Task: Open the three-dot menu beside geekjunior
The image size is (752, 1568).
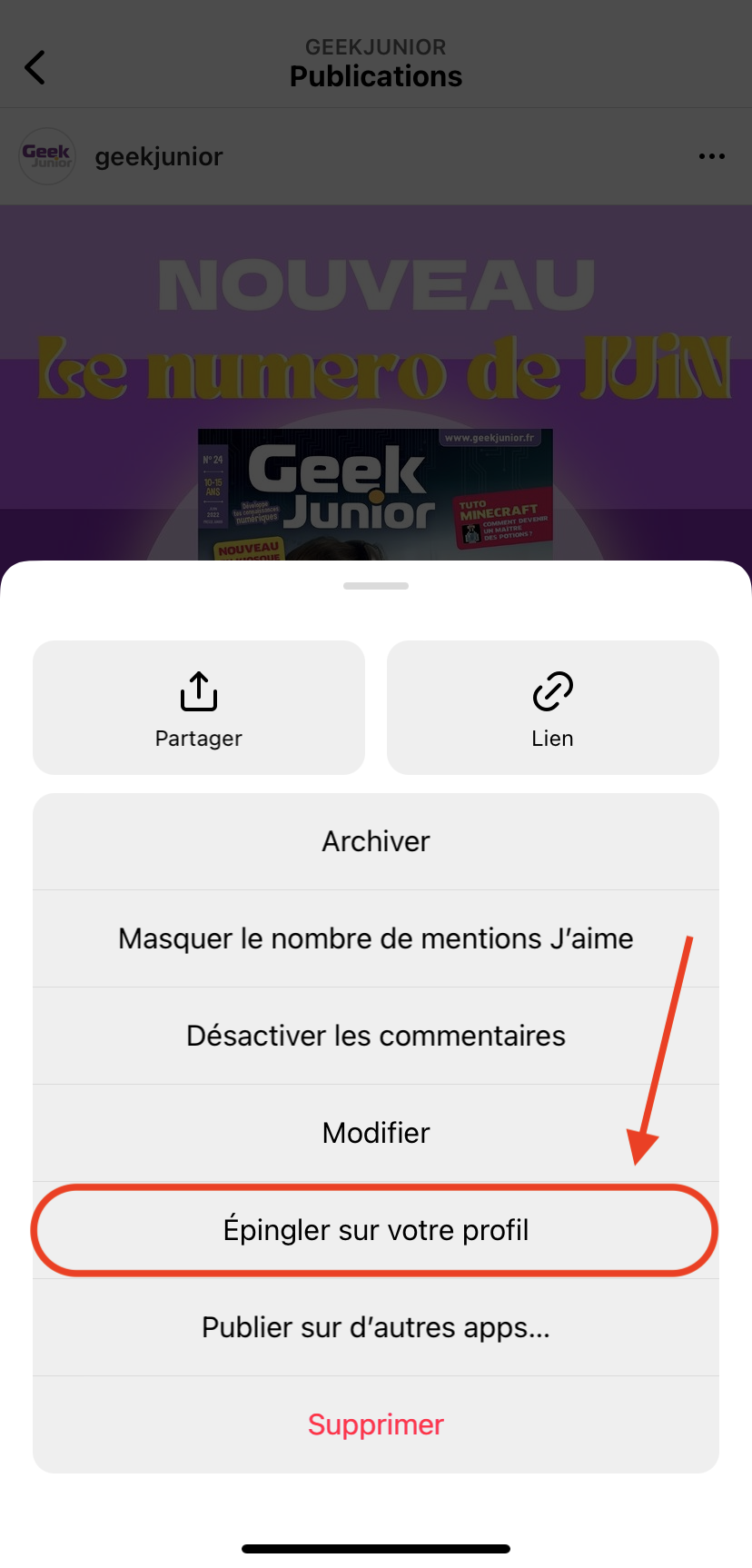Action: coord(711,156)
